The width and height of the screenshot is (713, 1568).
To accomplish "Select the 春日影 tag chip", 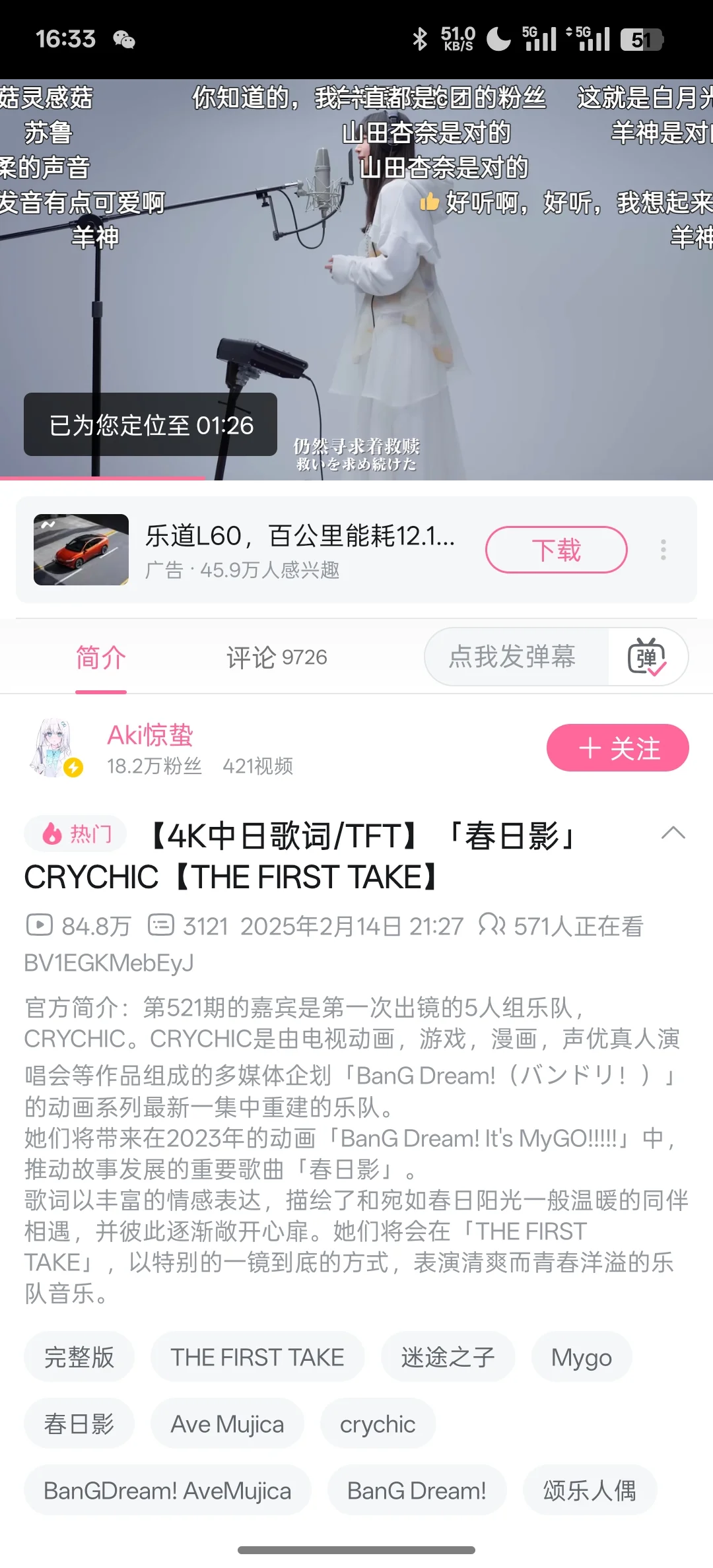I will (79, 1424).
